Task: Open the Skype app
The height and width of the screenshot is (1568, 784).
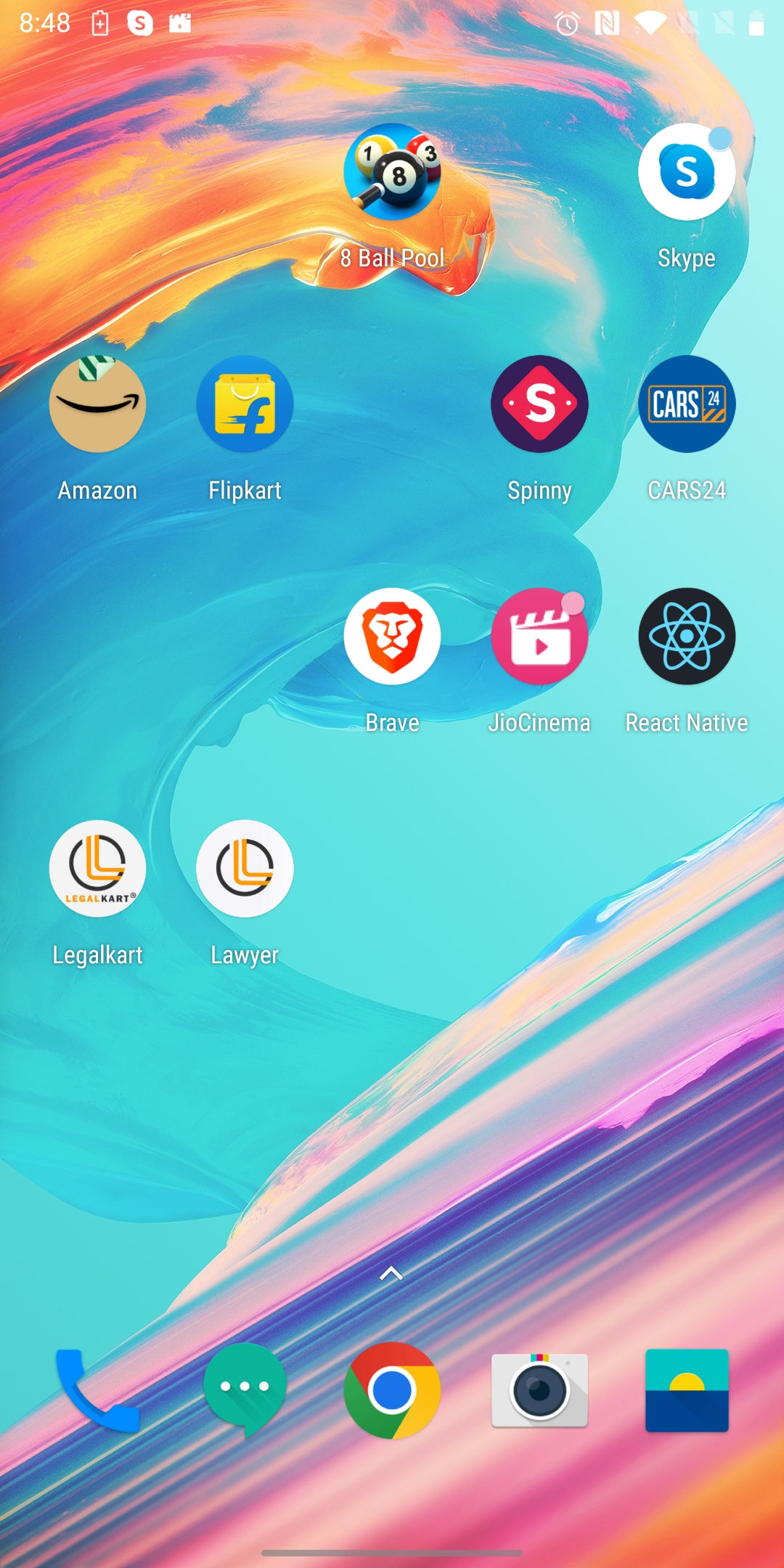Action: [x=686, y=173]
